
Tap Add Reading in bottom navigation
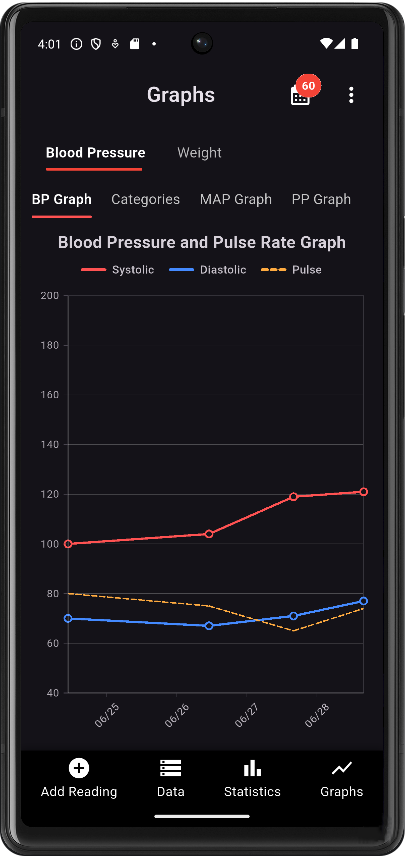tap(79, 779)
